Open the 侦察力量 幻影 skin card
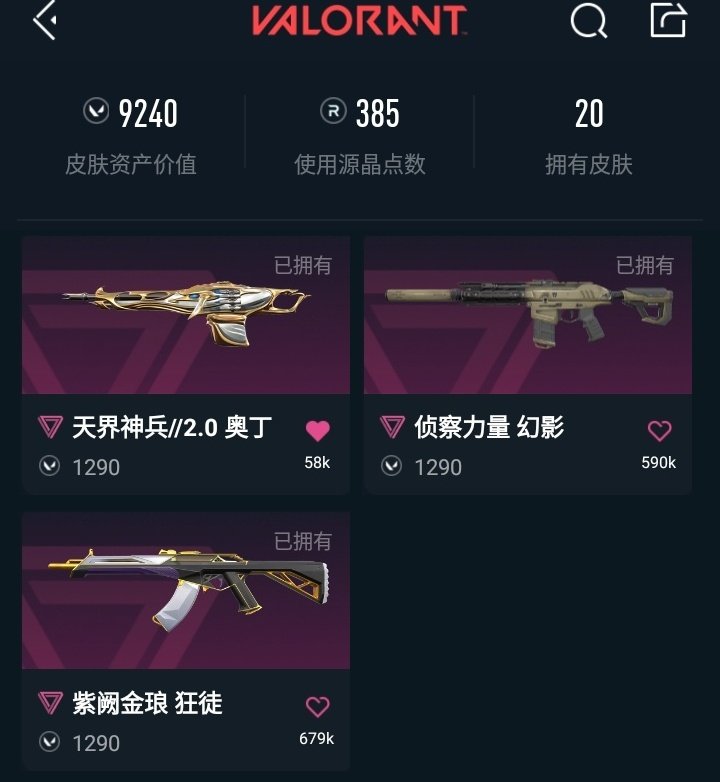The height and width of the screenshot is (782, 720). [527, 314]
